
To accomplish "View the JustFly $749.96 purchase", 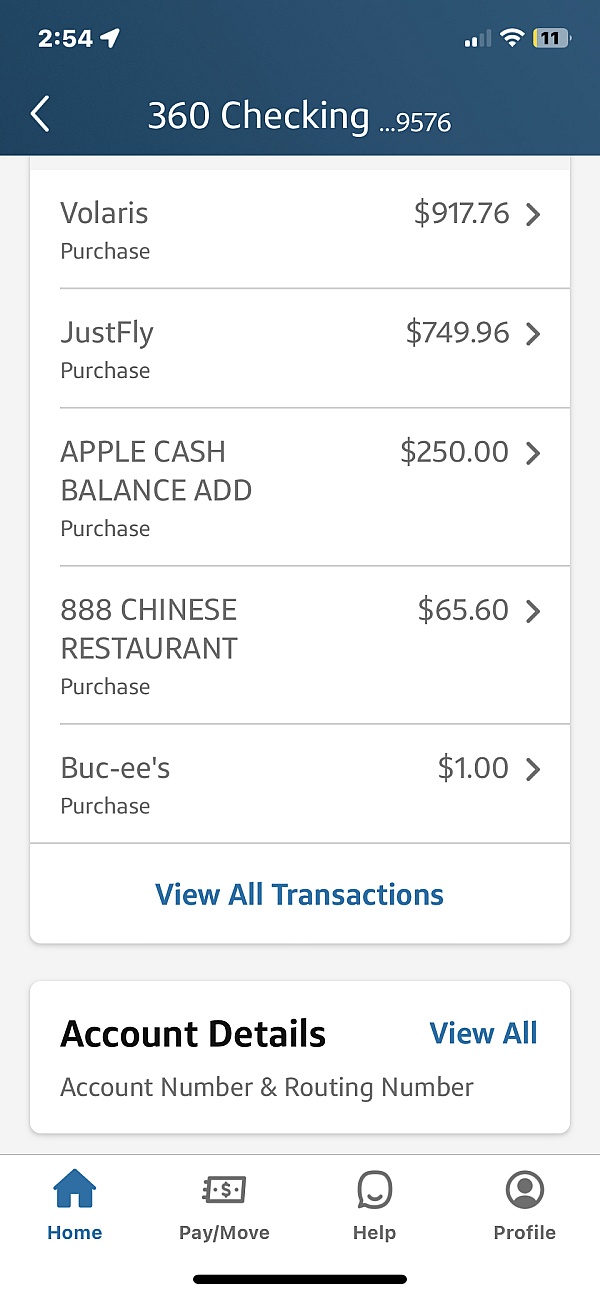I will [x=300, y=349].
